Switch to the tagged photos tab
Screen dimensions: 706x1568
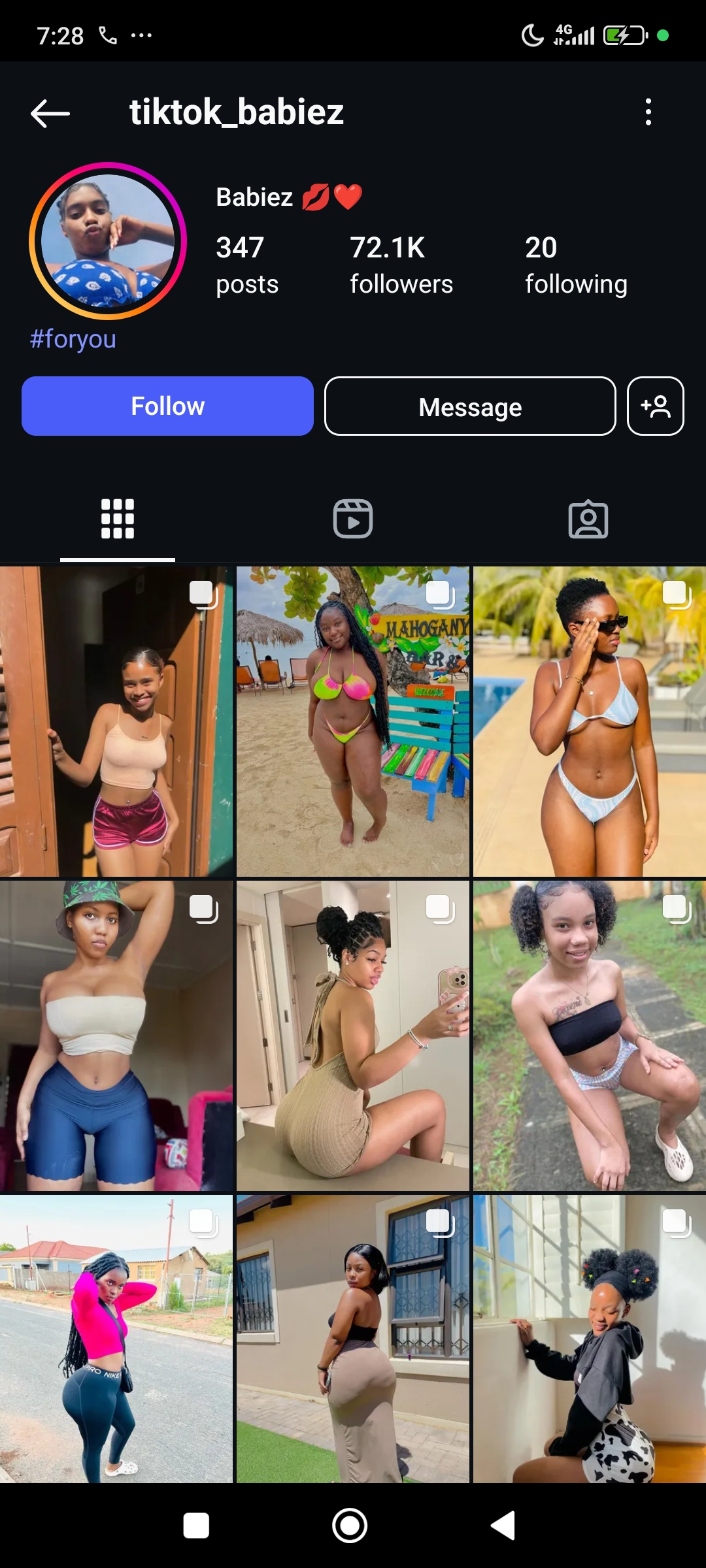coord(588,519)
